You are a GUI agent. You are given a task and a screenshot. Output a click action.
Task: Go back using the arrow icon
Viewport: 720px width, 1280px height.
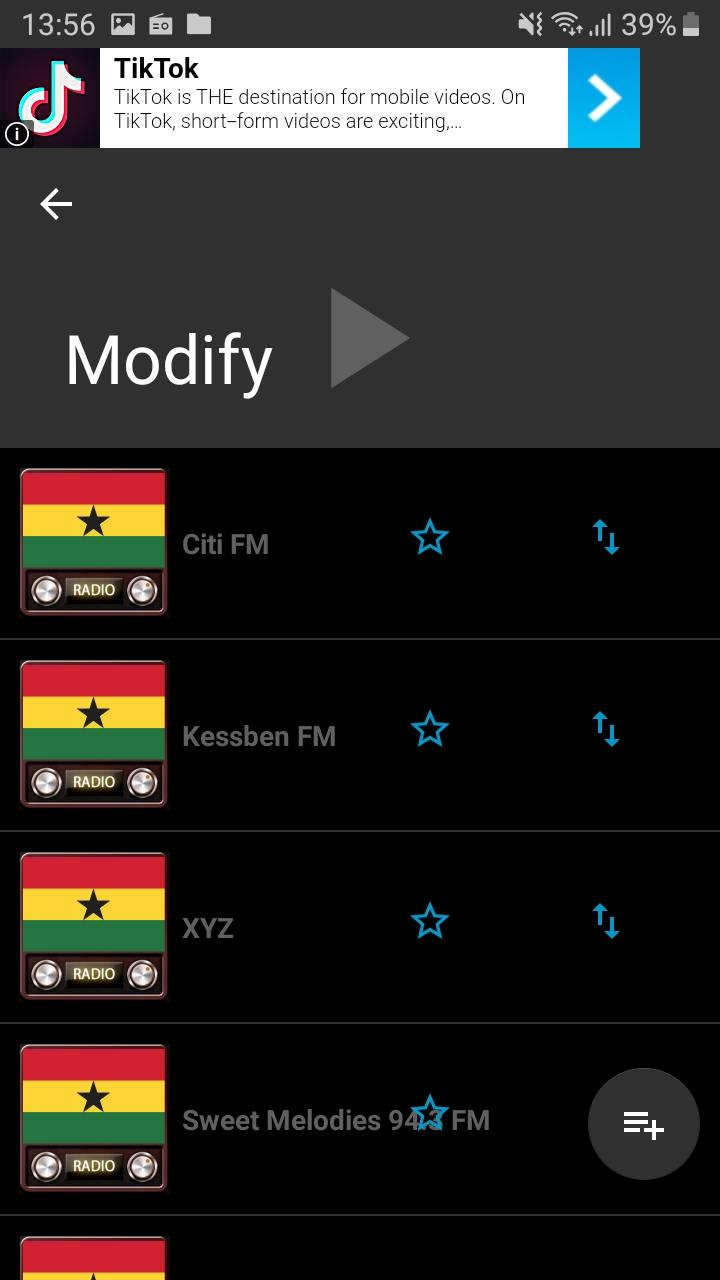coord(56,204)
